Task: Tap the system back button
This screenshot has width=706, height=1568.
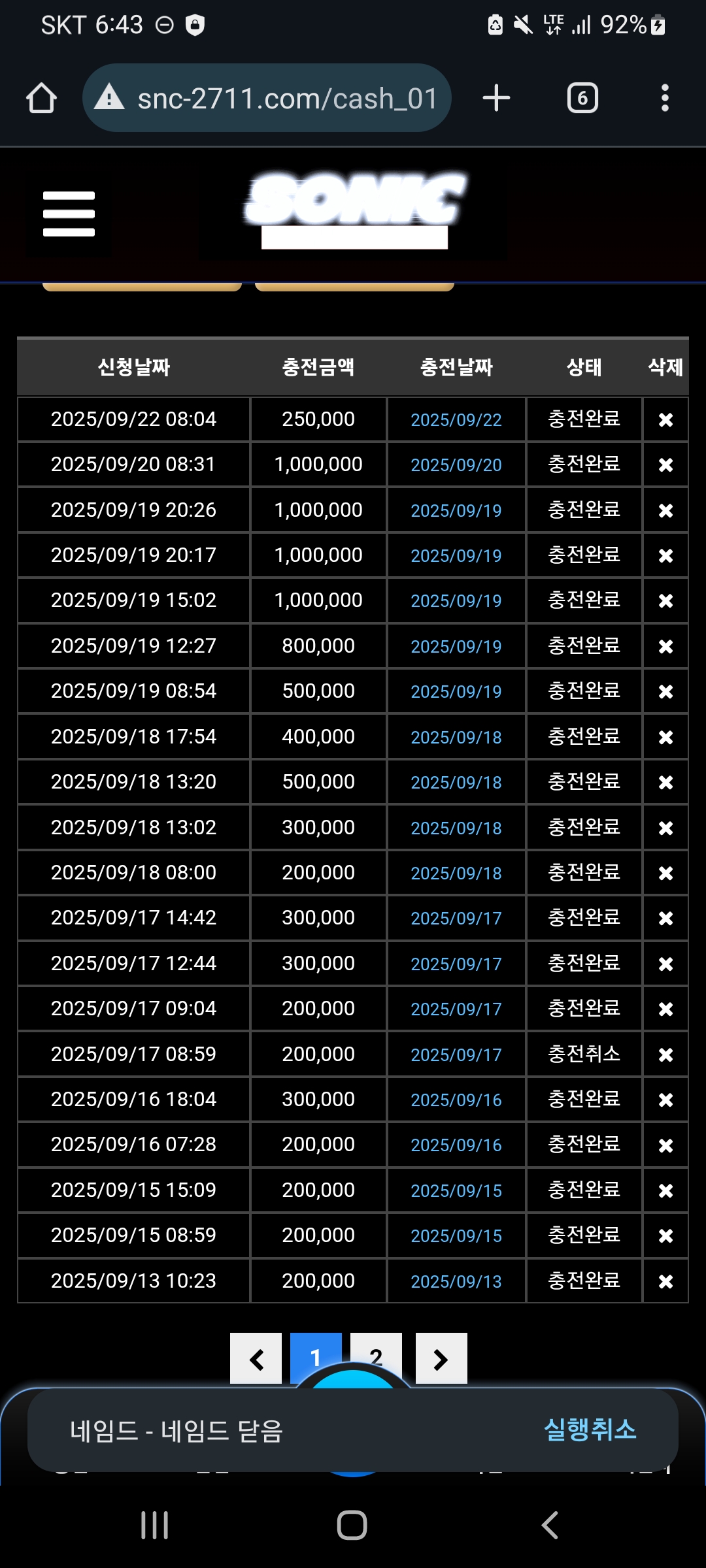Action: (x=550, y=1526)
